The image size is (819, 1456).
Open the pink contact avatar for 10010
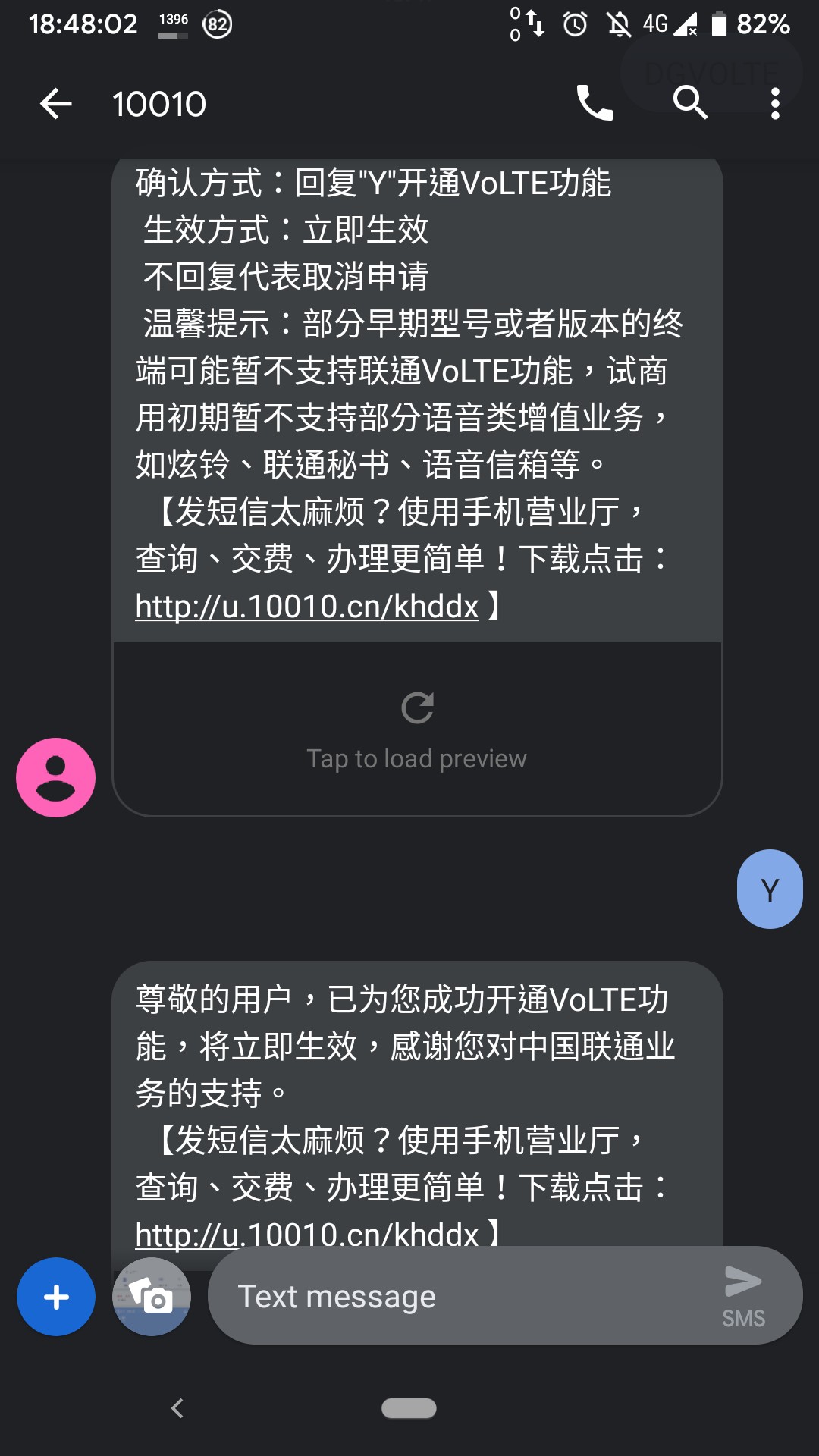(55, 777)
